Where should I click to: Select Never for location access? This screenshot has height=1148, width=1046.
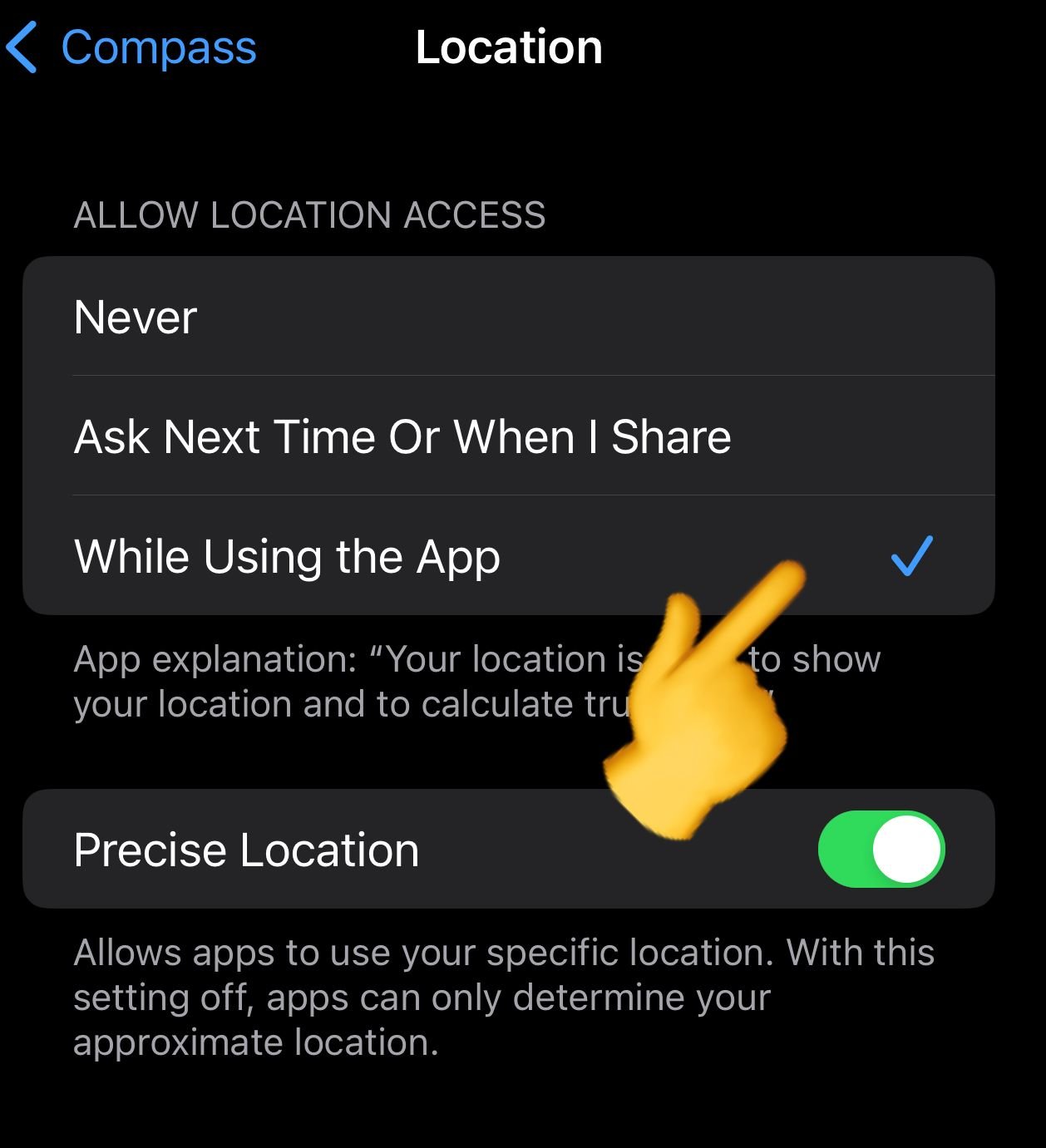(507, 317)
